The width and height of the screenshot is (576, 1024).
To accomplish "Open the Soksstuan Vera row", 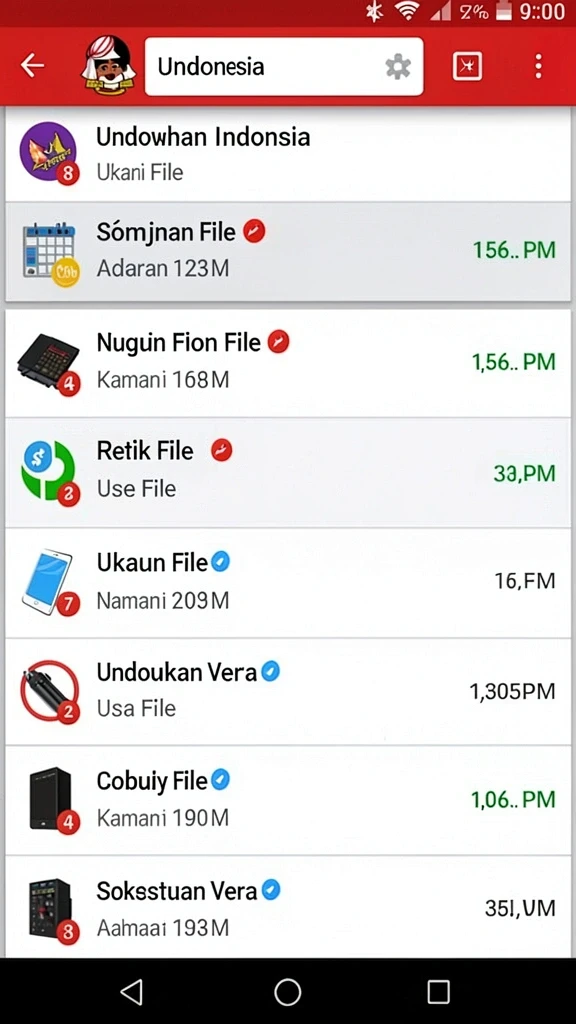I will click(x=288, y=906).
